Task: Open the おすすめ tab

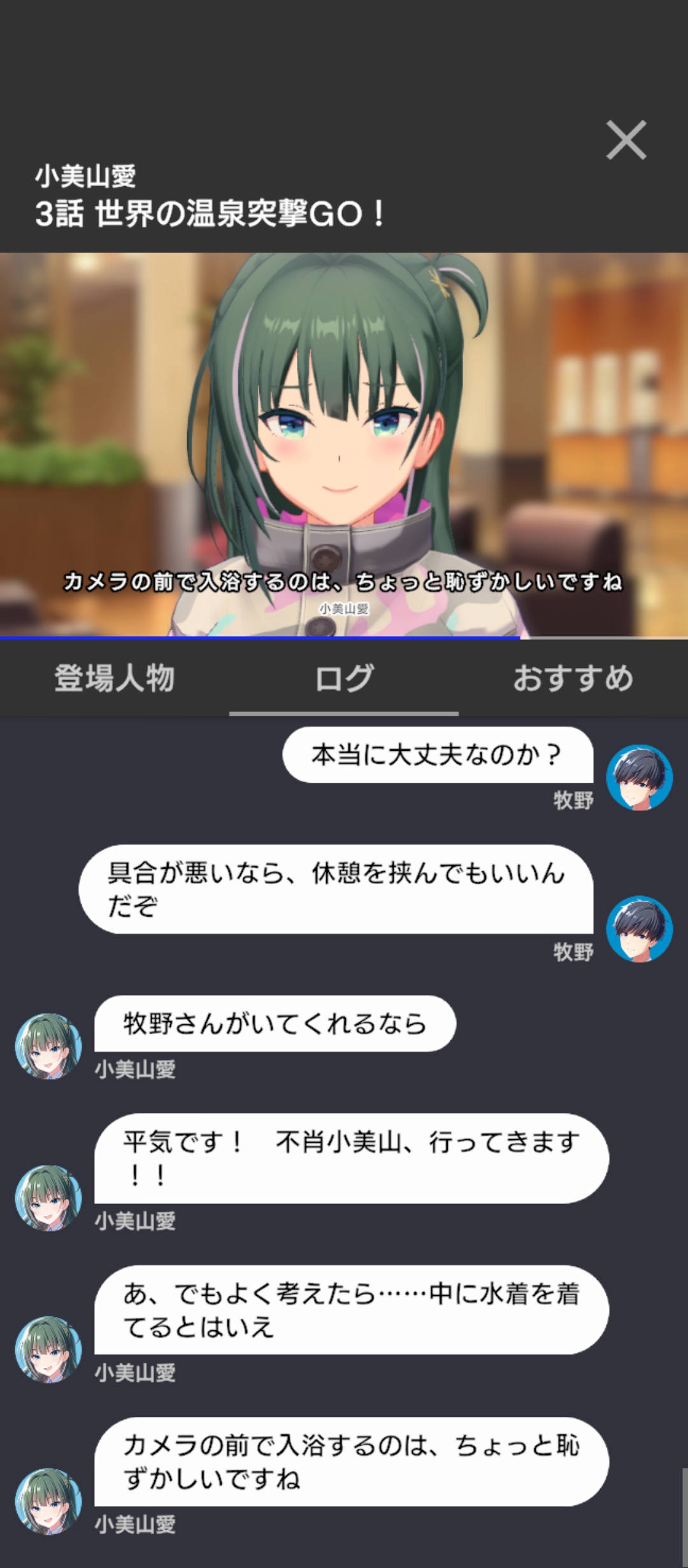Action: tap(573, 678)
